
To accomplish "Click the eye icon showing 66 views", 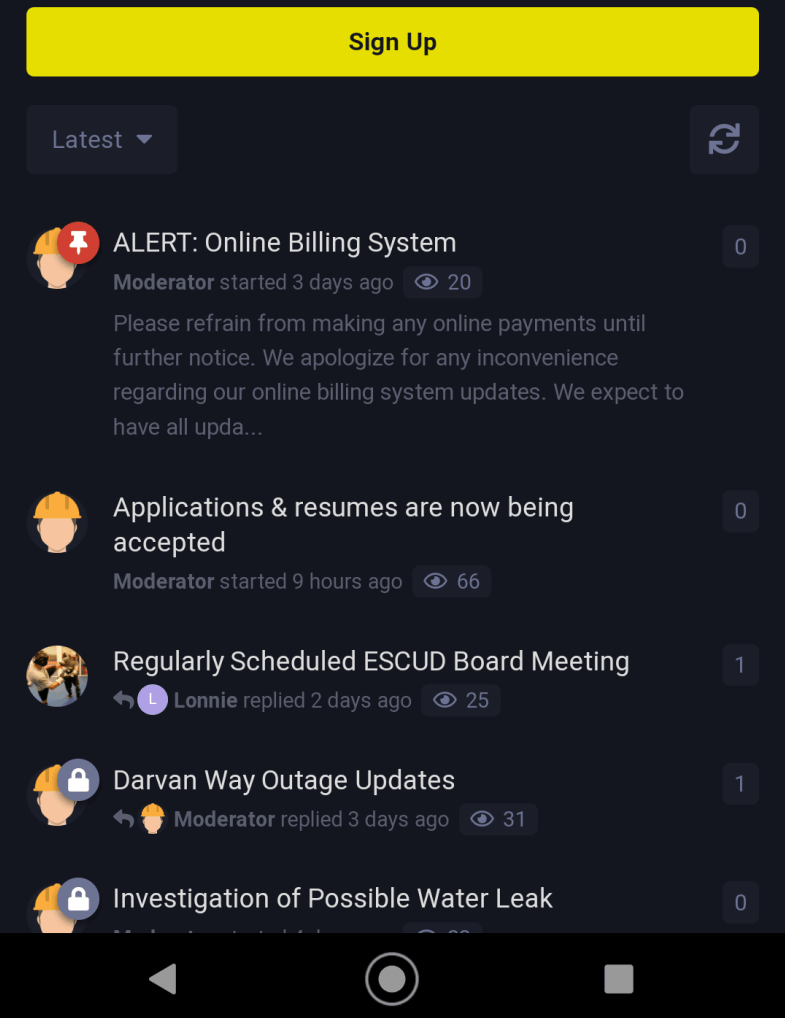I will 435,581.
